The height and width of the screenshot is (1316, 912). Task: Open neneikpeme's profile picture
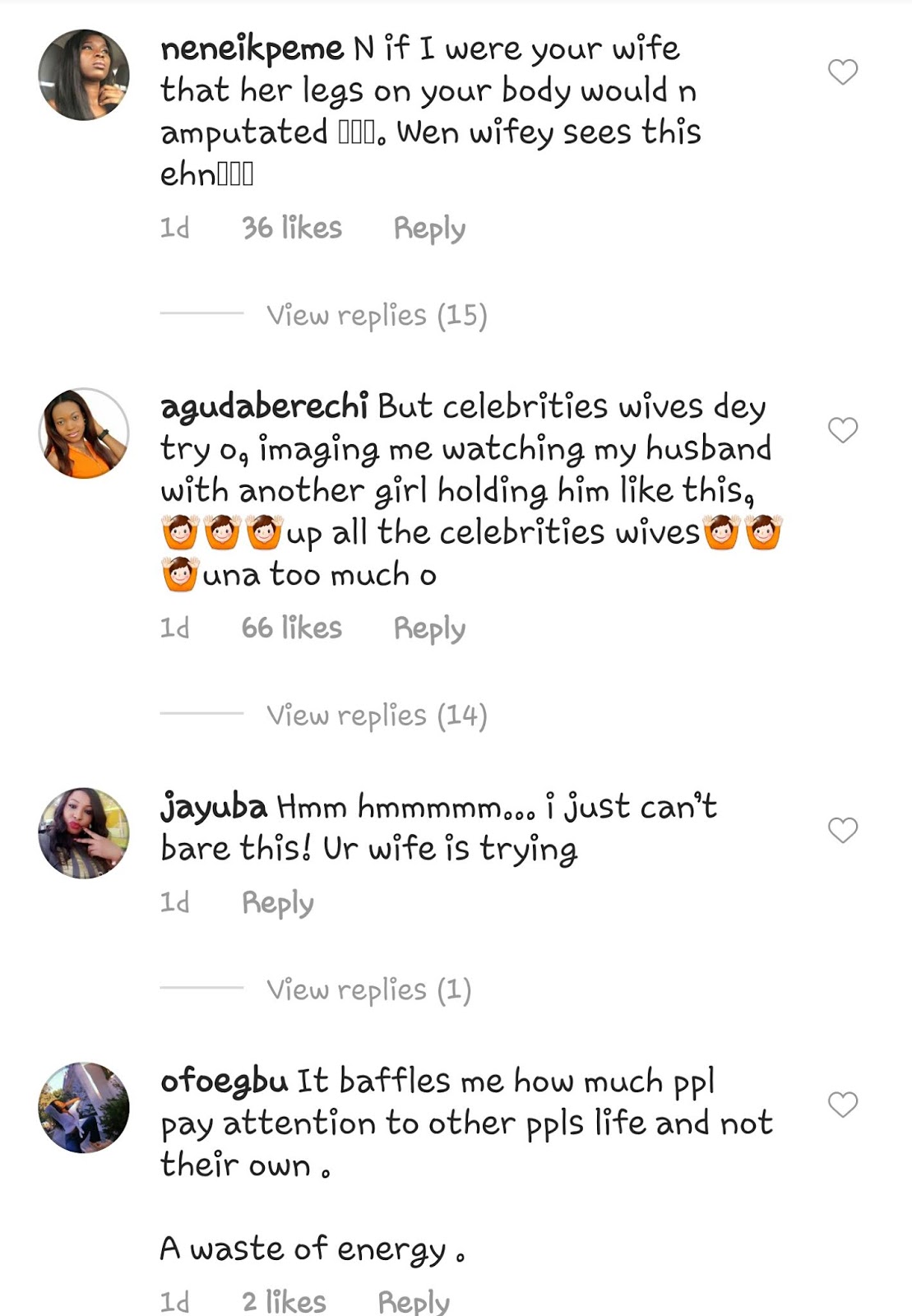tap(84, 75)
